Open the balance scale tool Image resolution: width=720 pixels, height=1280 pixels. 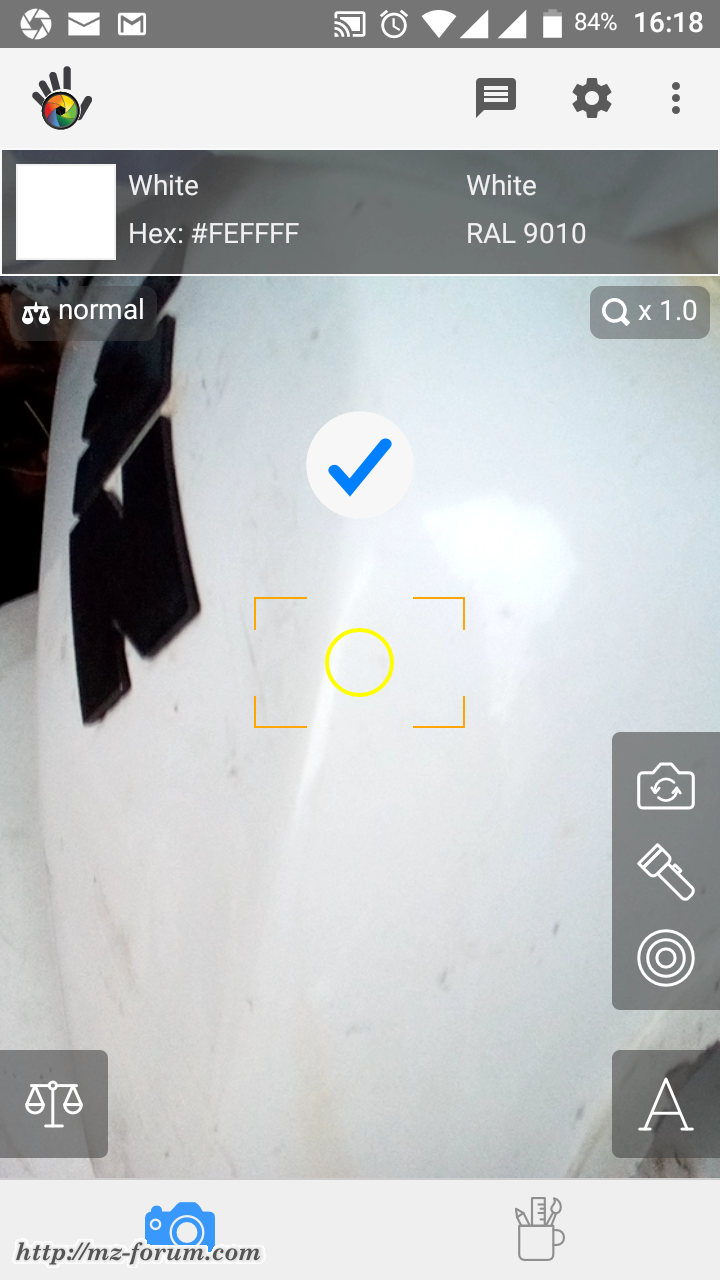click(x=54, y=1103)
